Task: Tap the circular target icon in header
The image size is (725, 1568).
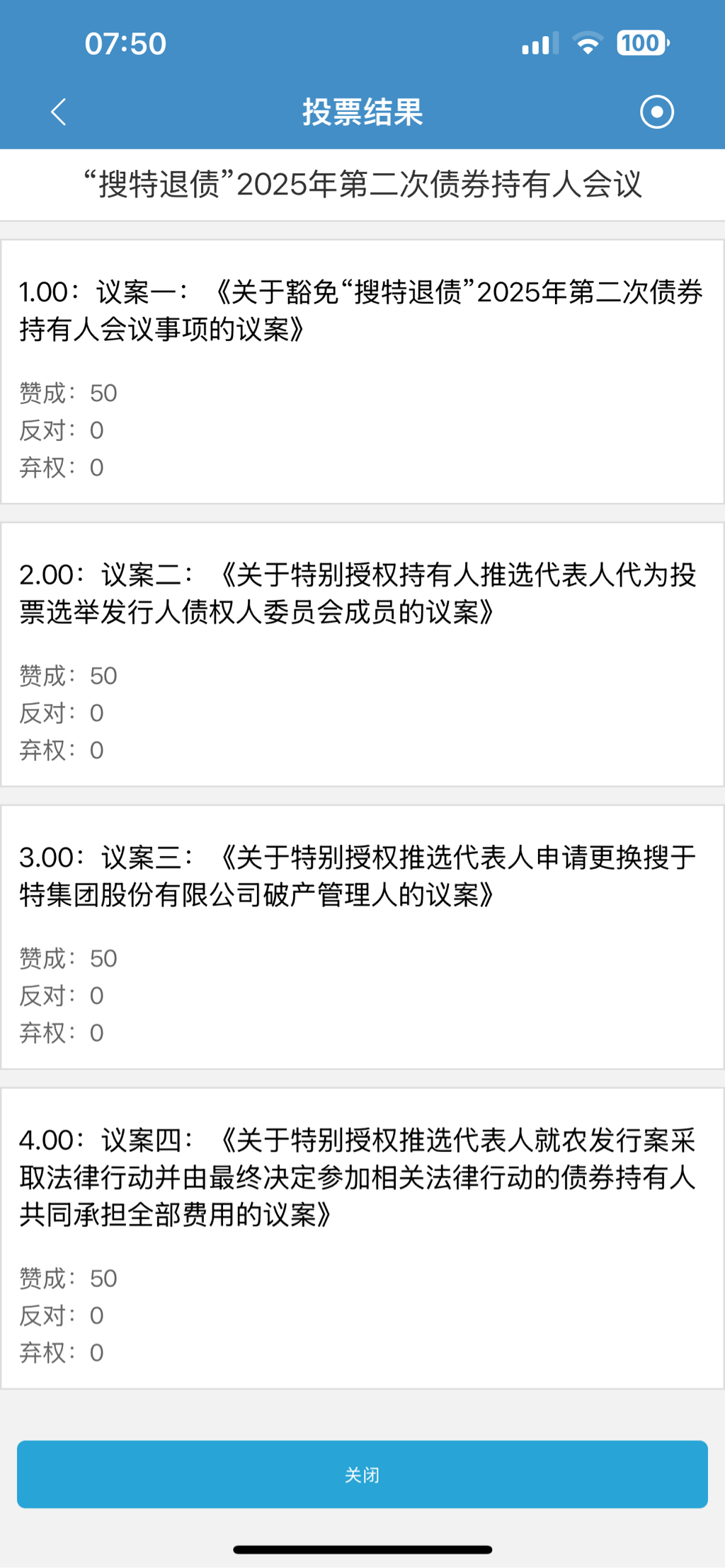Action: click(x=656, y=112)
